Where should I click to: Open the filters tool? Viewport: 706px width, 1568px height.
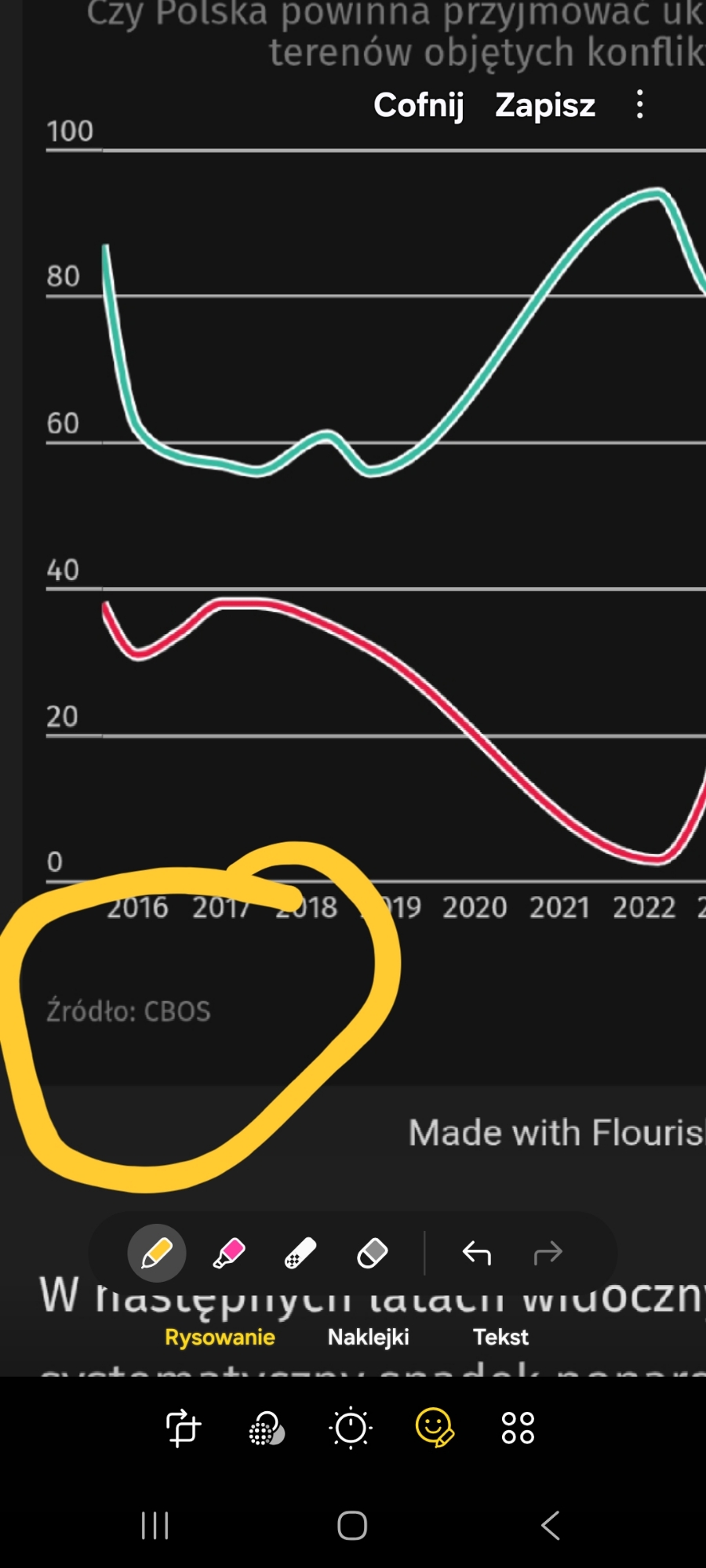click(267, 1428)
